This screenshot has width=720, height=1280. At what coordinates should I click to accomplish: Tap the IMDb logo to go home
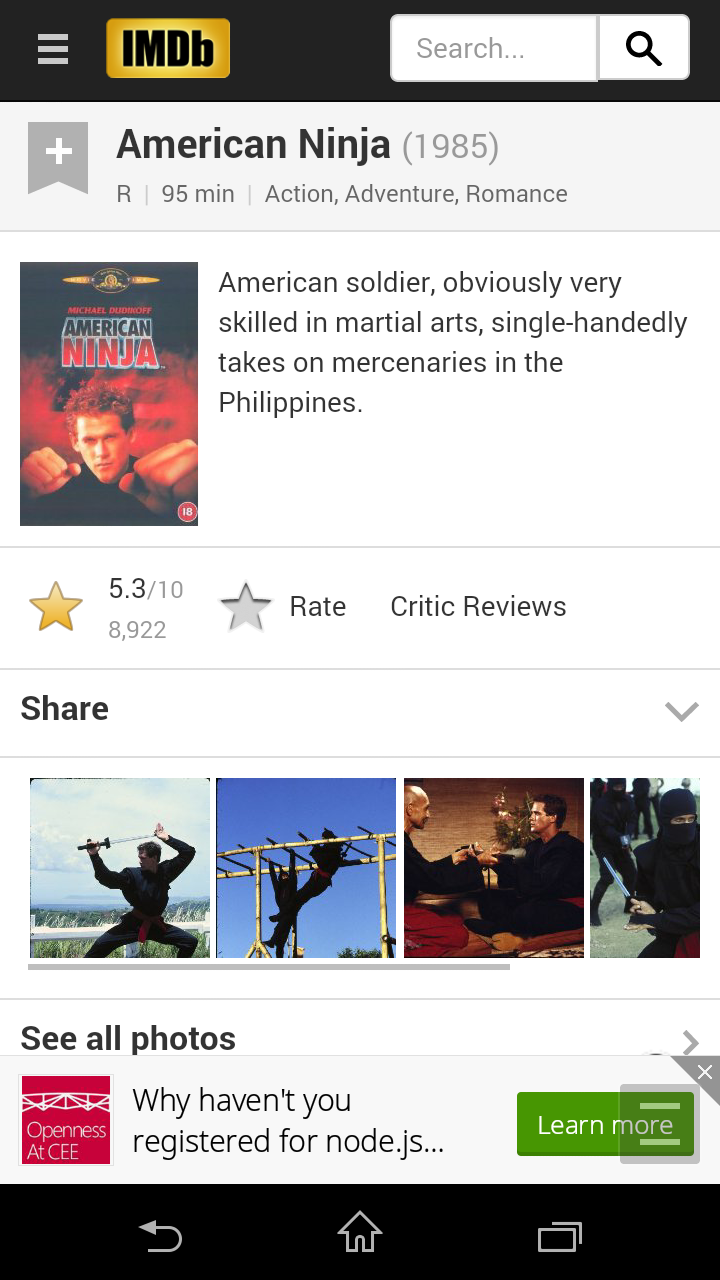(x=168, y=48)
